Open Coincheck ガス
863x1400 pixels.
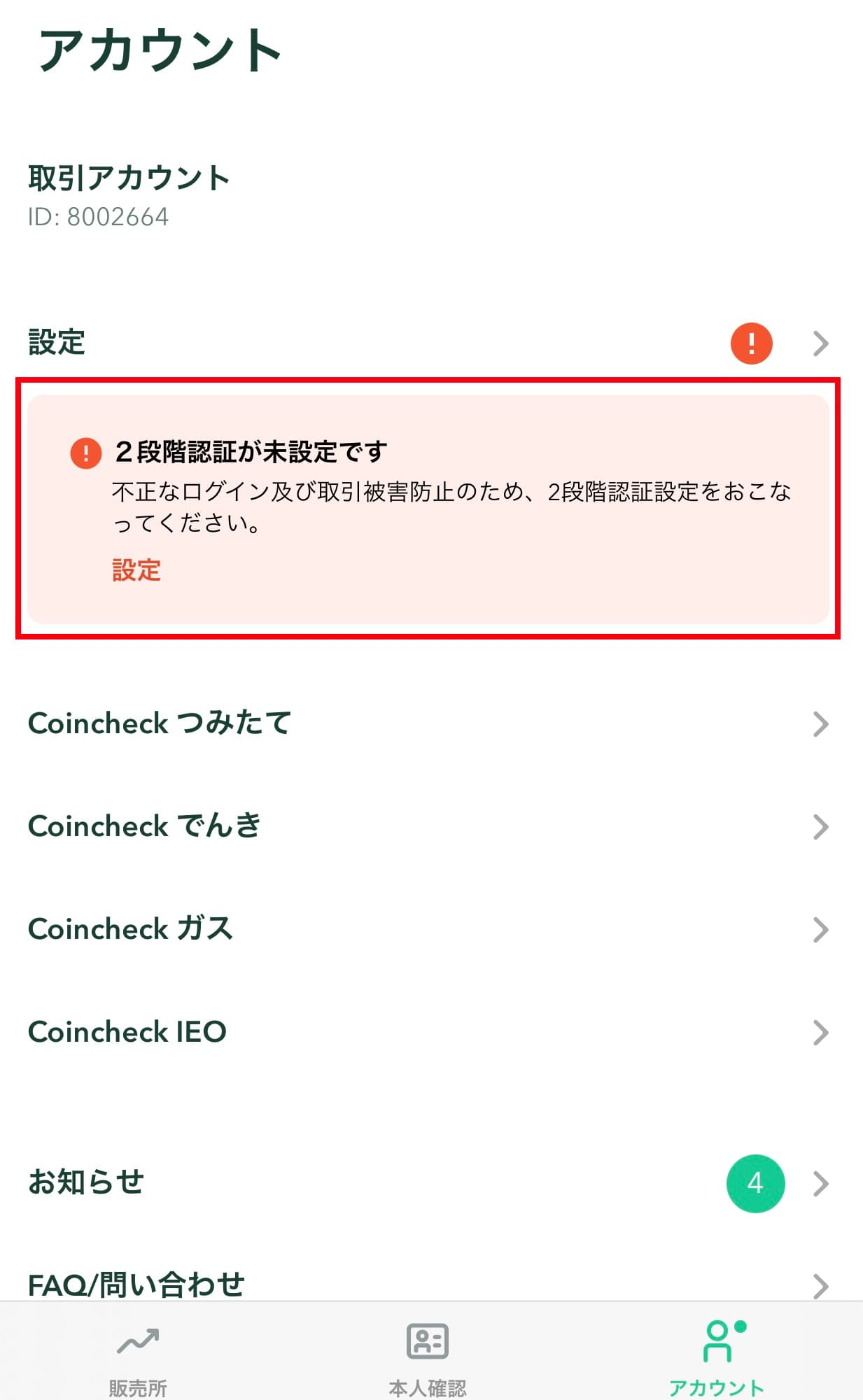pos(431,929)
